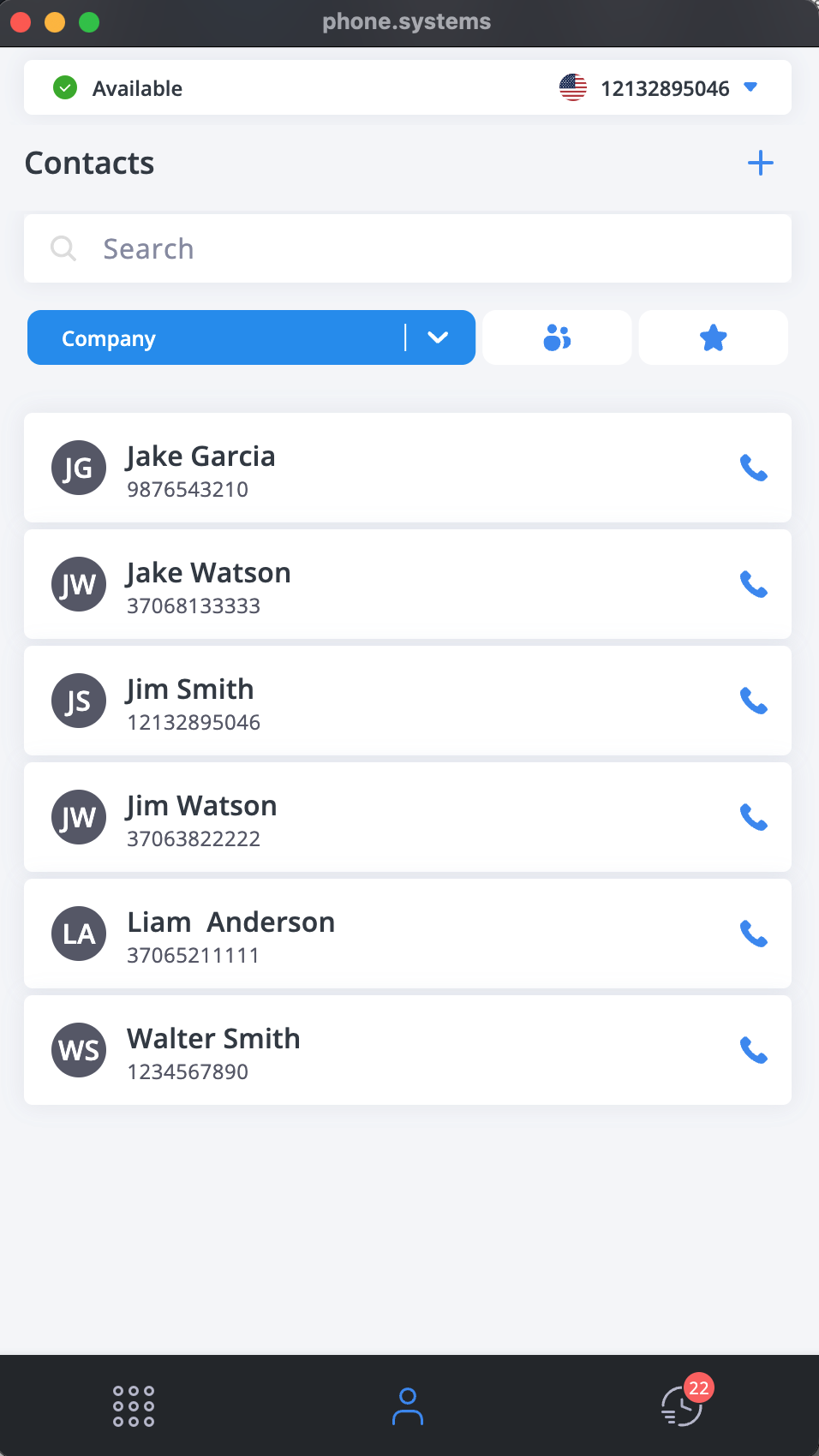Image resolution: width=819 pixels, height=1456 pixels.
Task: Call Jim Smith using phone icon
Action: (754, 701)
